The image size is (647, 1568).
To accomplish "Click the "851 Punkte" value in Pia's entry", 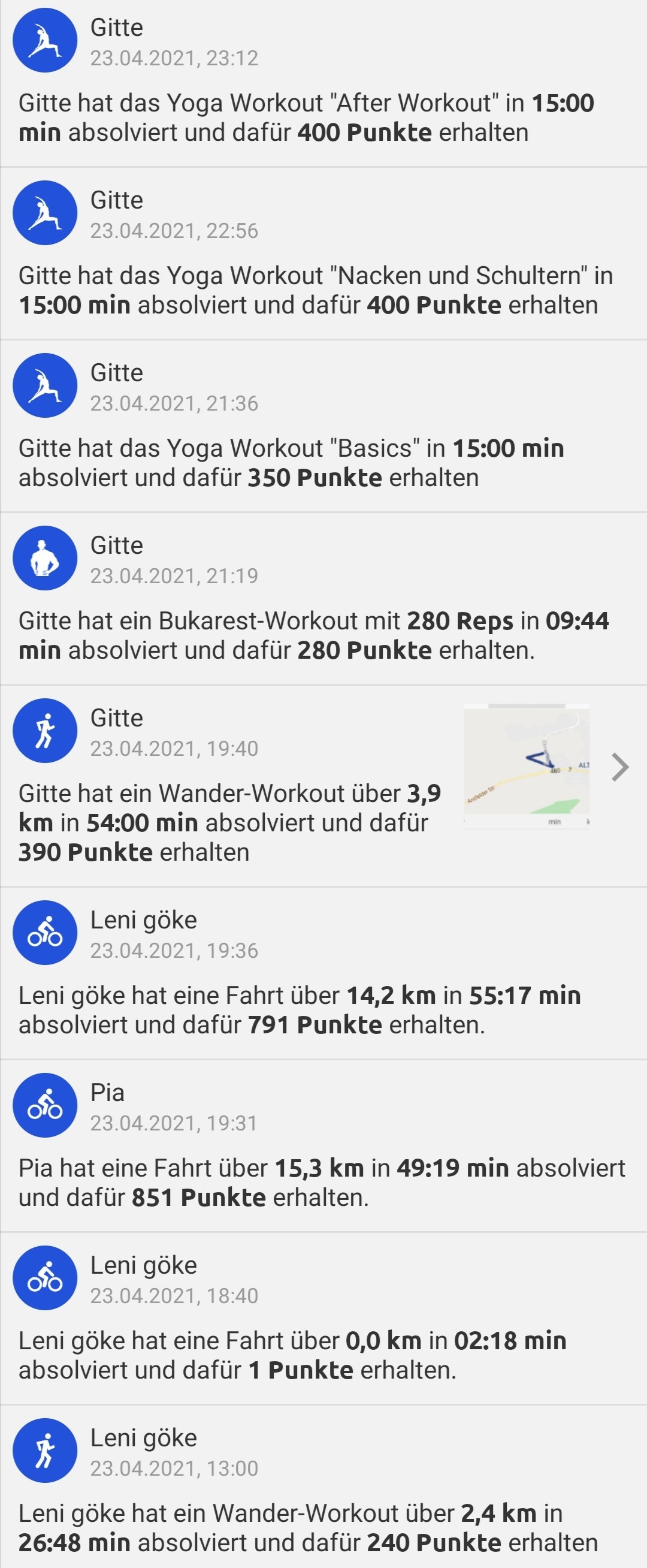I will pyautogui.click(x=197, y=1198).
